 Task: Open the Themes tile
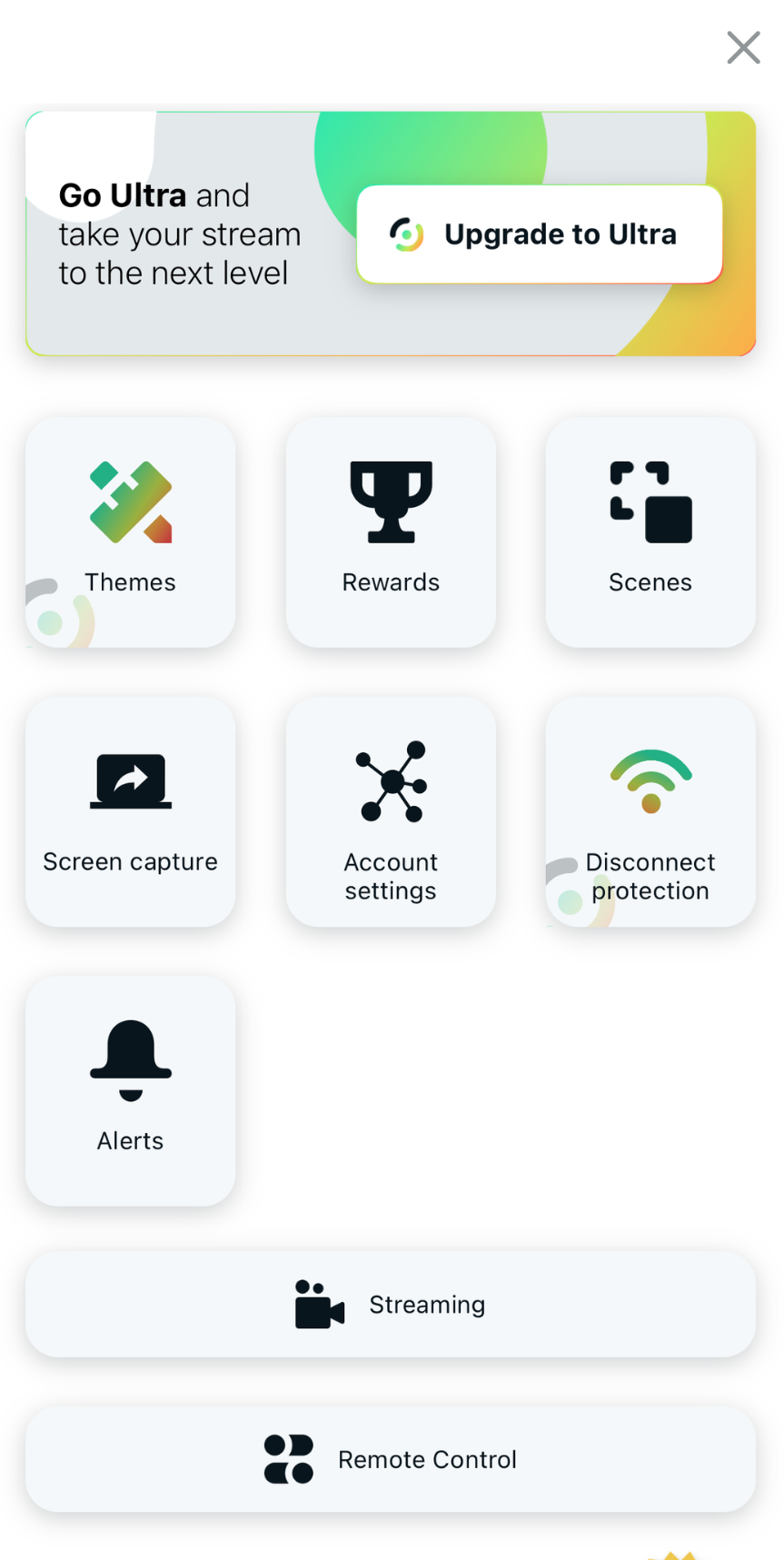point(131,532)
